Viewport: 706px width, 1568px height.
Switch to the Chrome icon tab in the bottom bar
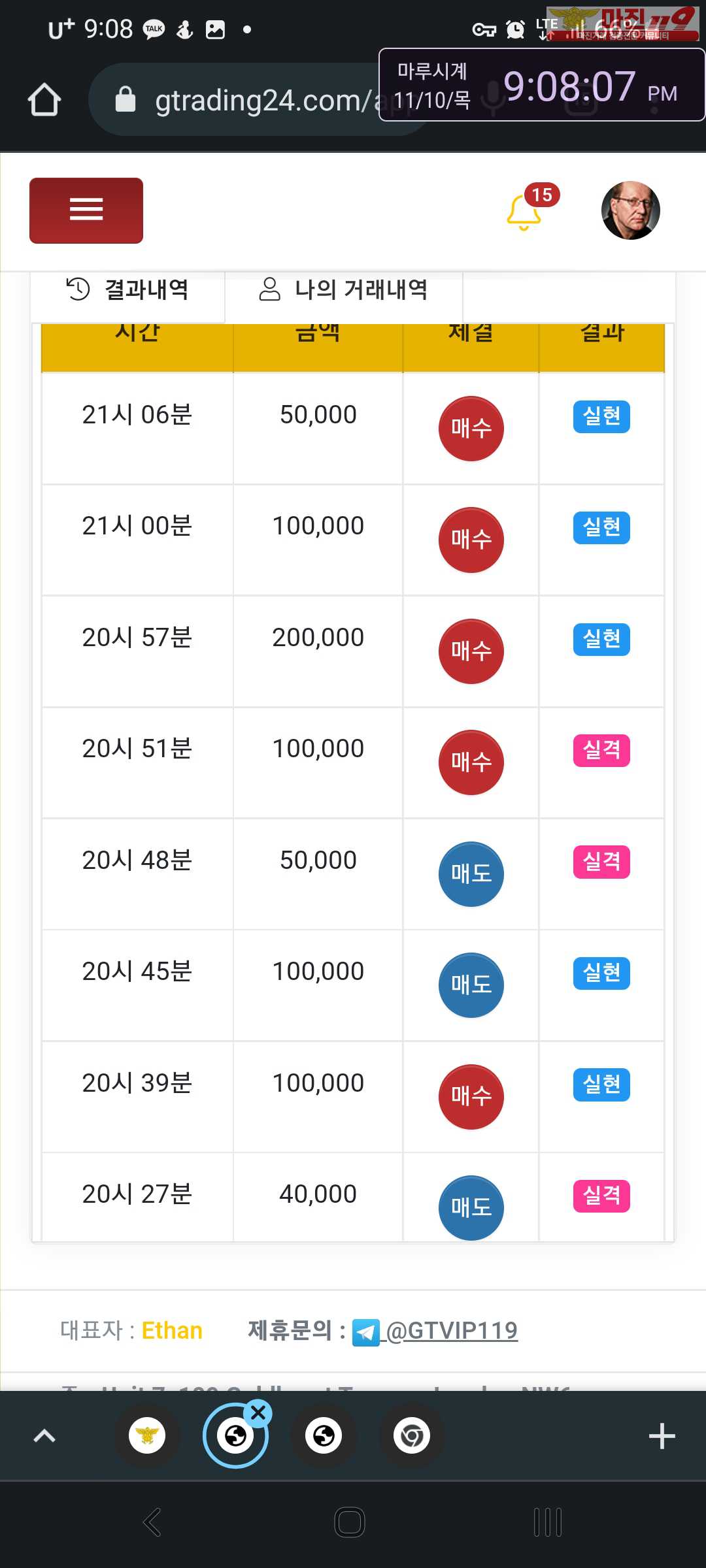(412, 1436)
